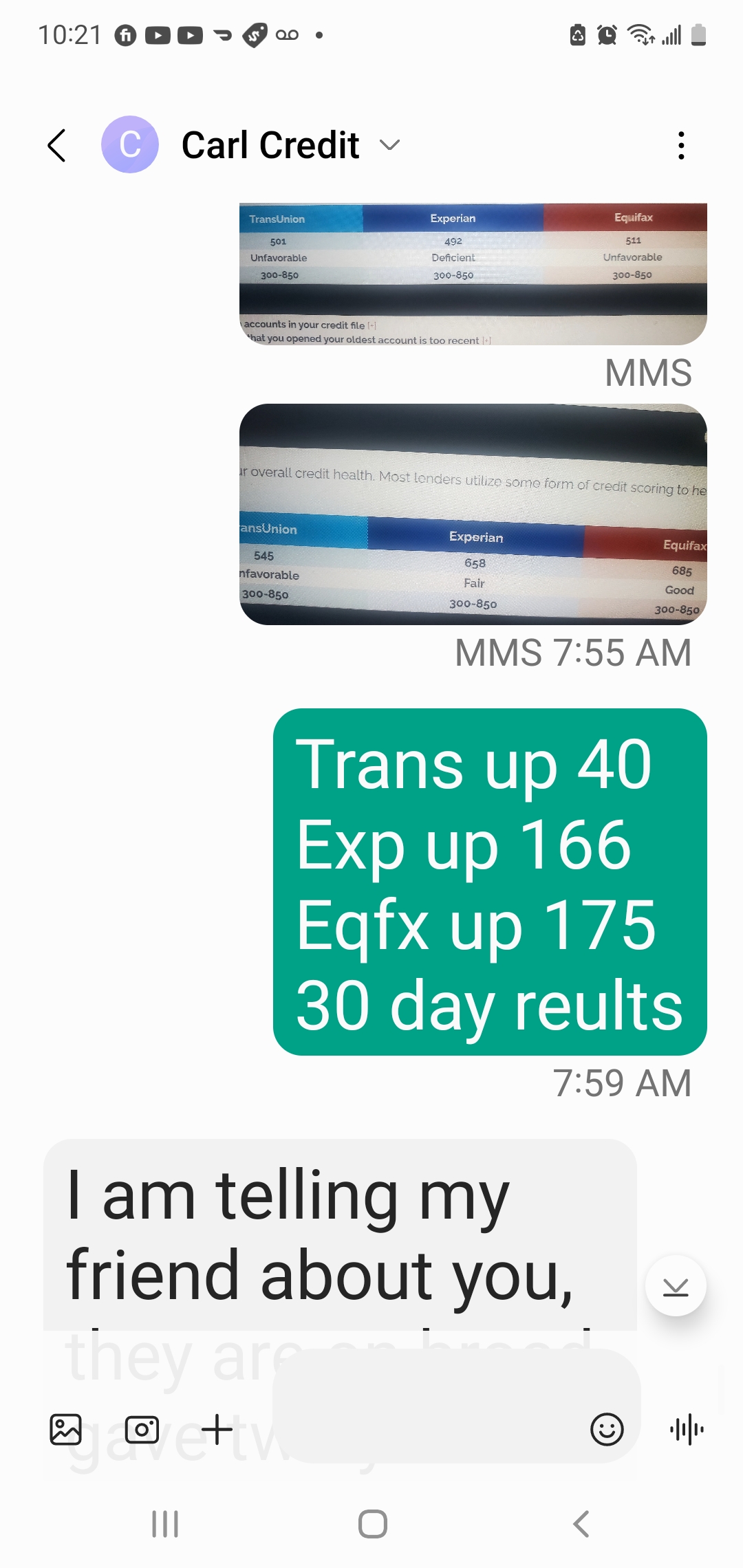Open the plus attachments menu
This screenshot has height=1568, width=743.
217,1429
